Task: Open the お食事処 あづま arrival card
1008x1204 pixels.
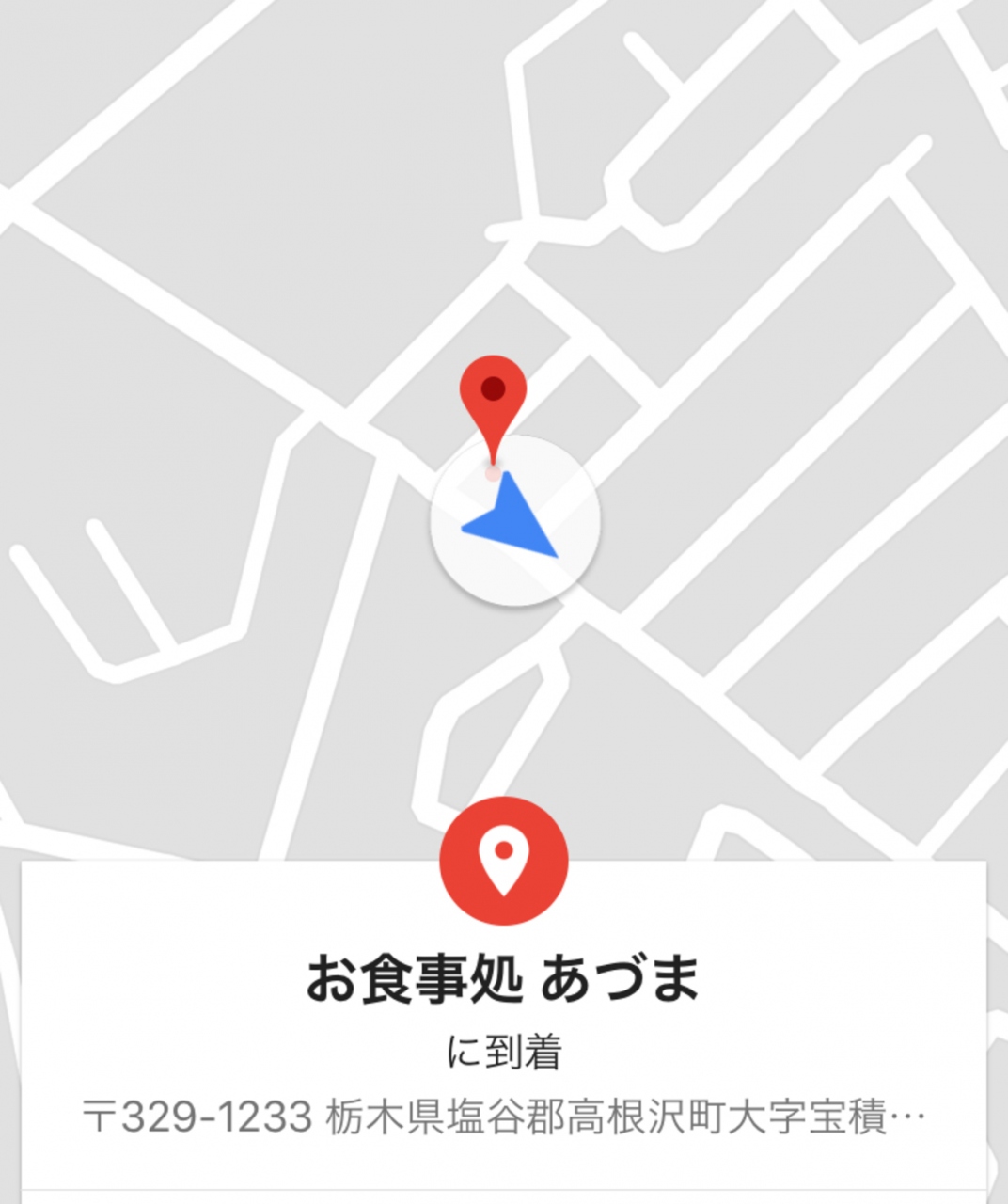Action: click(x=503, y=980)
